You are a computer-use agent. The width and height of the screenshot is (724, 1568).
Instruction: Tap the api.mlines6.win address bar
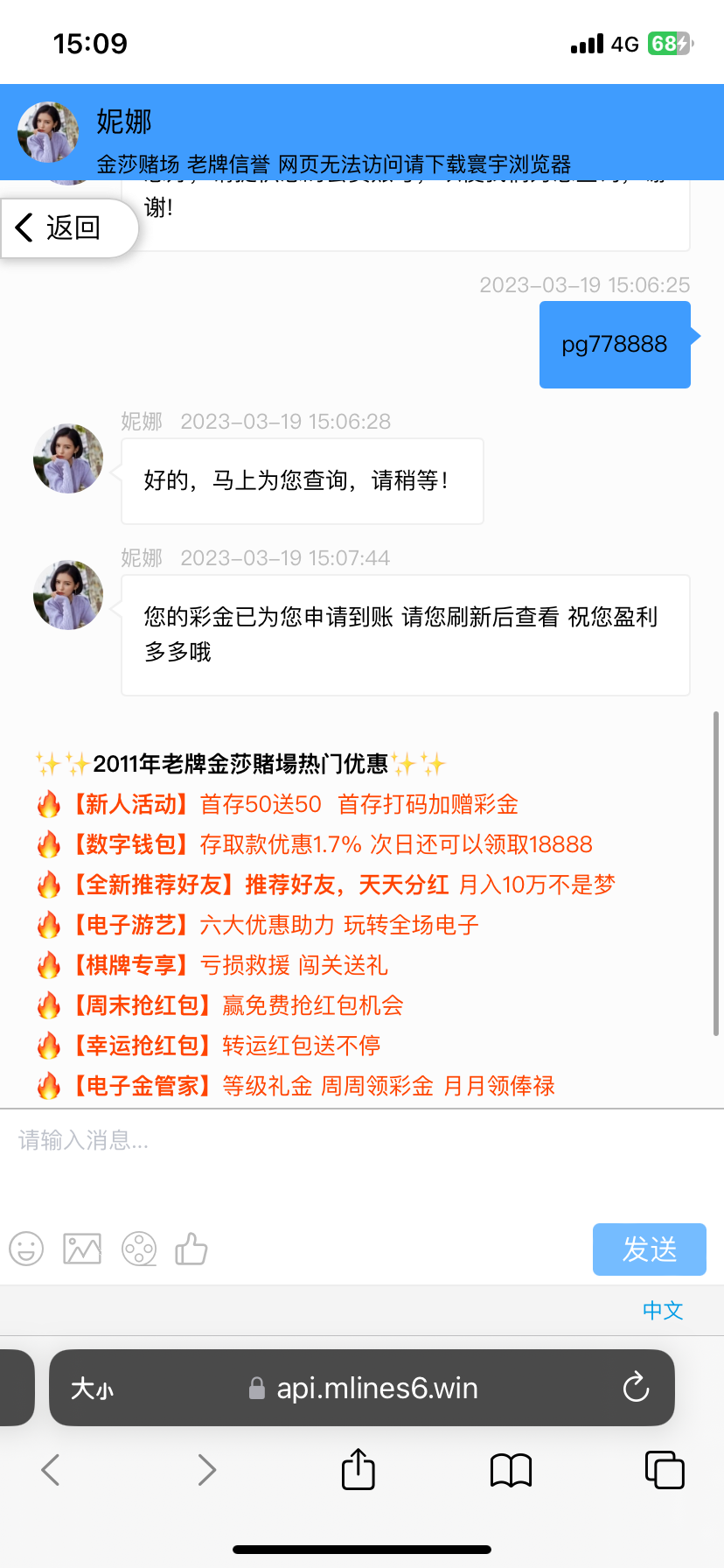376,1389
